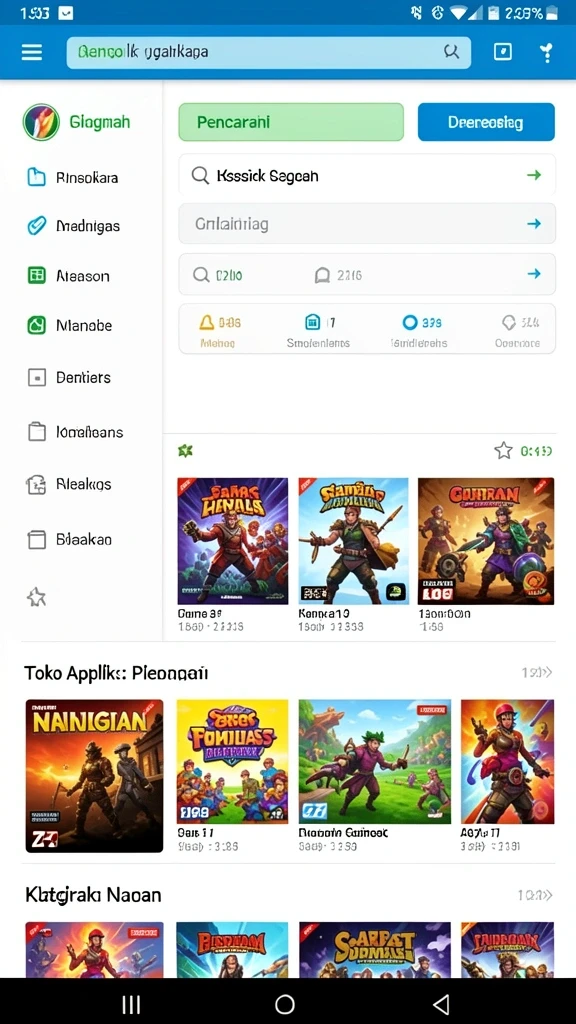Open the hamburger drawer menu
The width and height of the screenshot is (576, 1024).
pyautogui.click(x=31, y=52)
